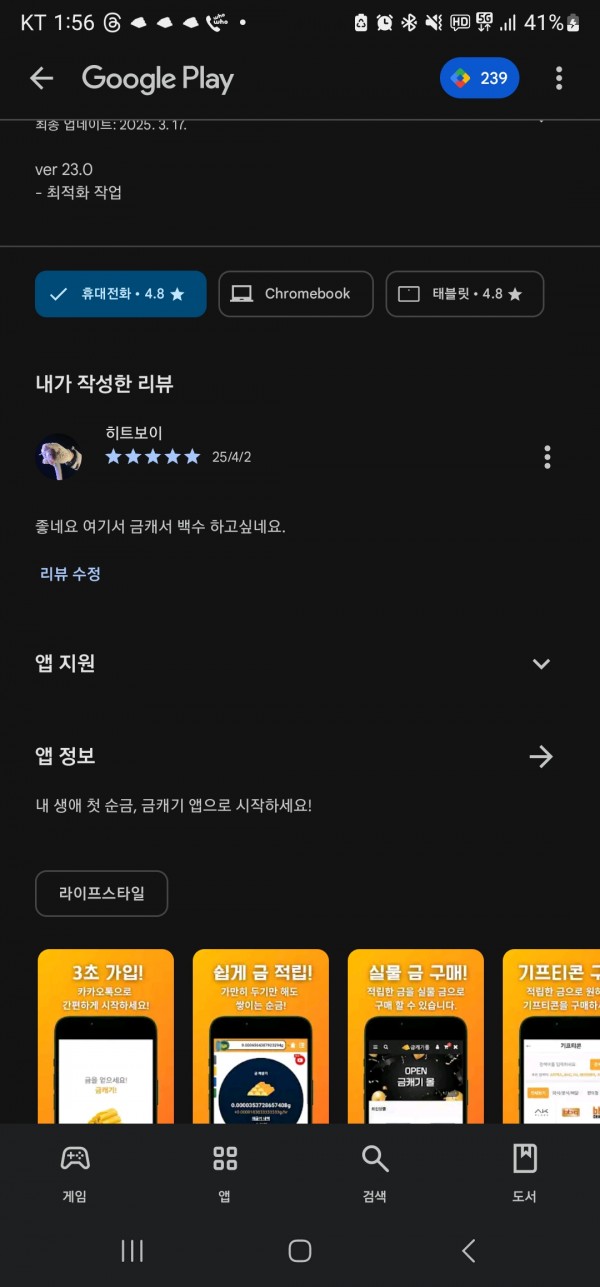The width and height of the screenshot is (600, 1287).
Task: Expand the 앱 지원 section
Action: (541, 664)
